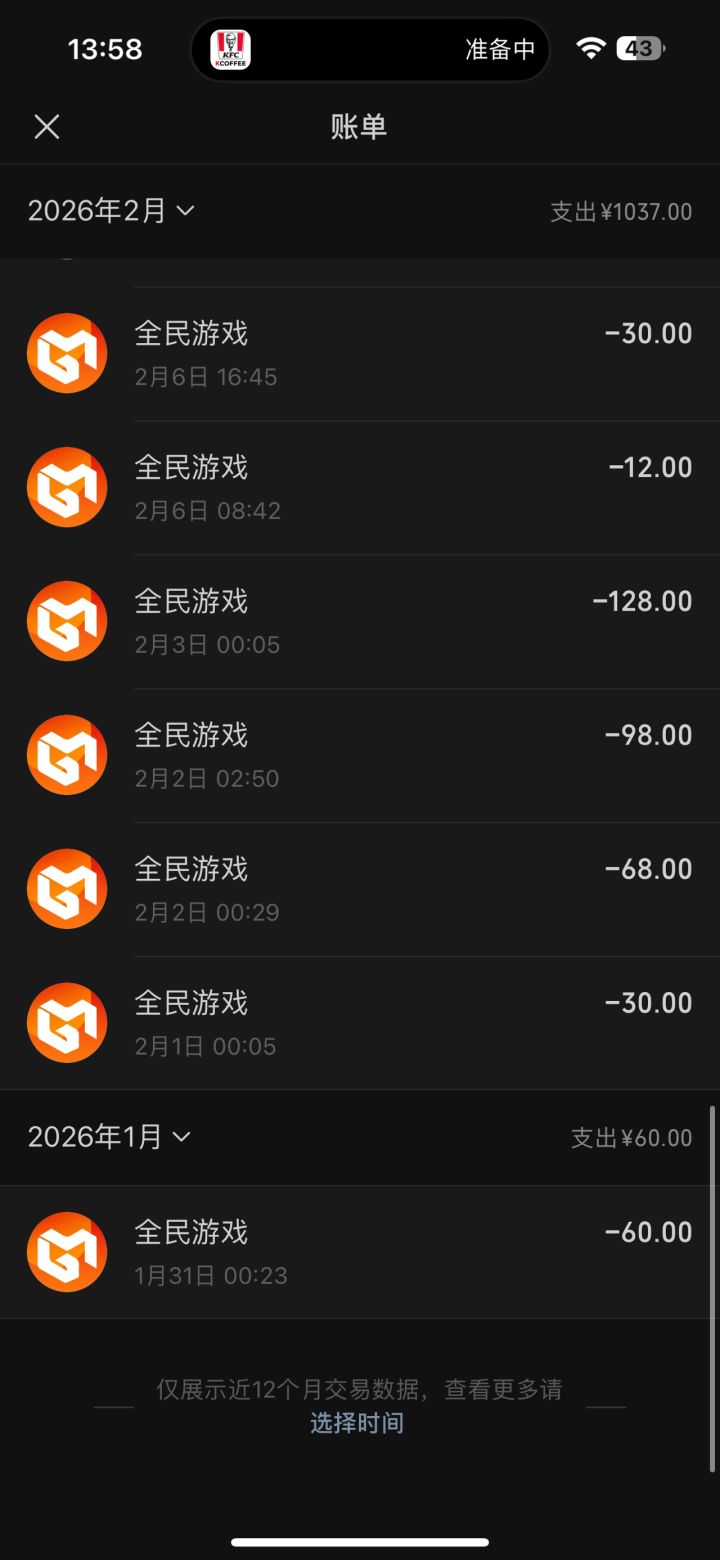Viewport: 720px width, 1560px height.
Task: Open the -12.00 transaction from 2月6日 08:42
Action: tap(360, 488)
